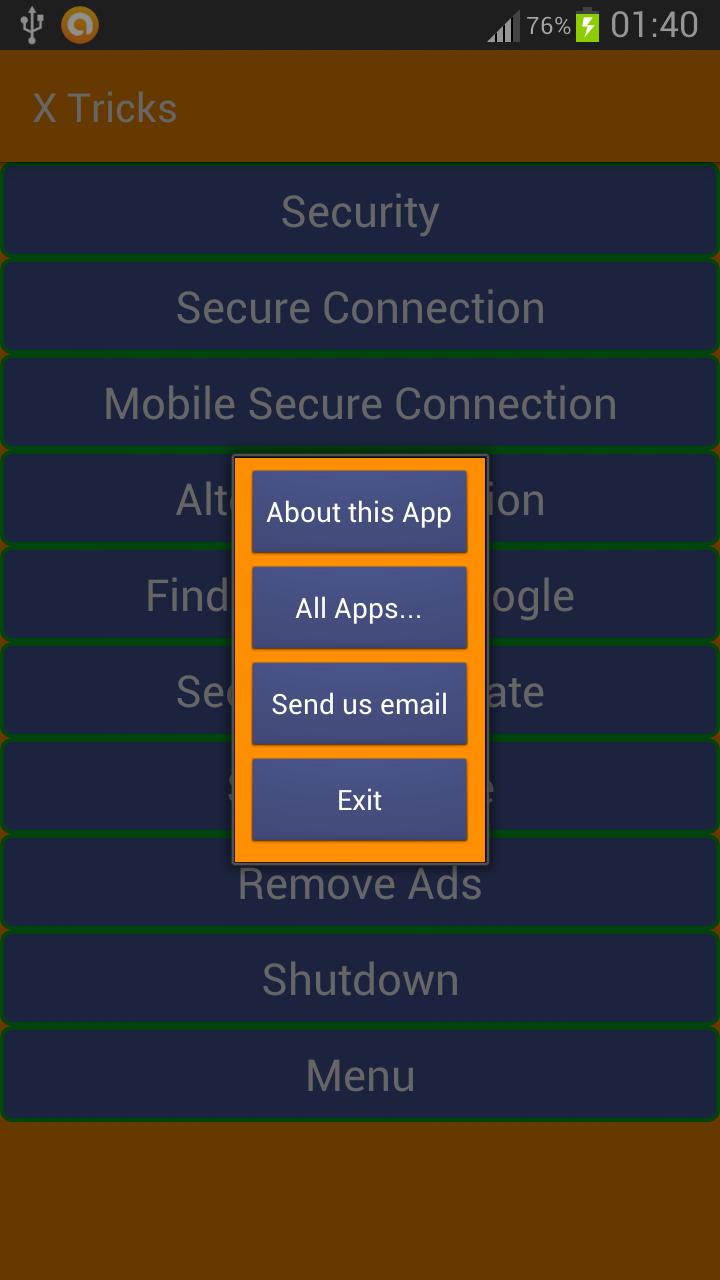Tap the Menu button
This screenshot has width=720, height=1280.
pyautogui.click(x=360, y=1076)
